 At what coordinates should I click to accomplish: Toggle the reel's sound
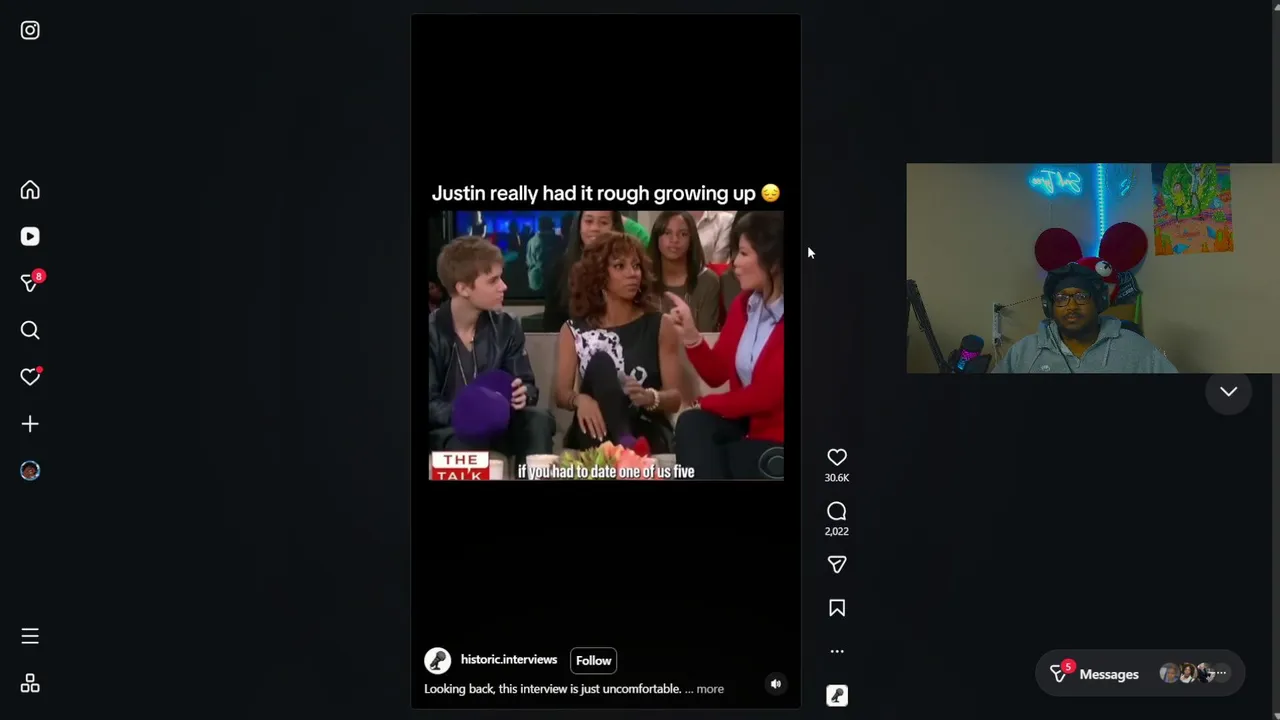pos(776,684)
